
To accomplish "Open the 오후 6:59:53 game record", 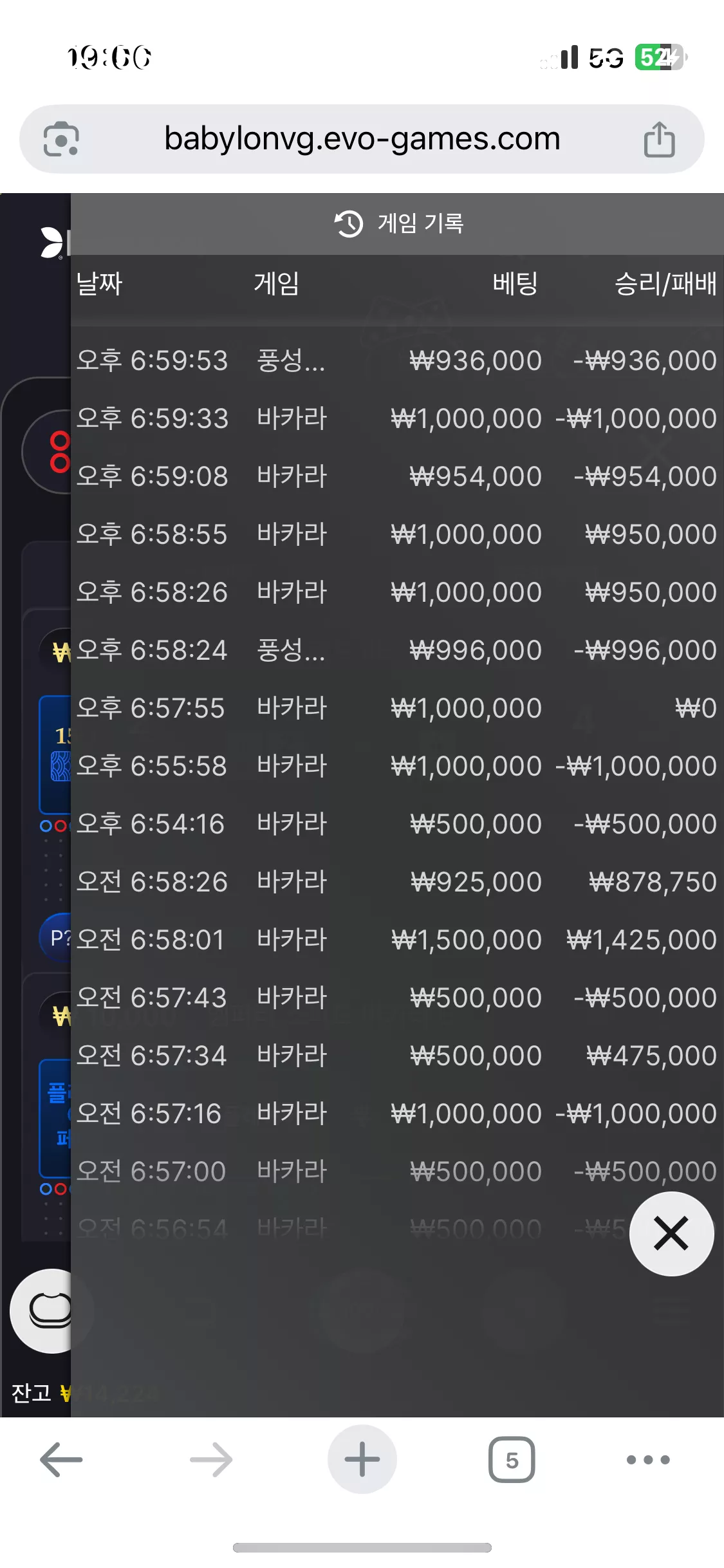I will (397, 360).
